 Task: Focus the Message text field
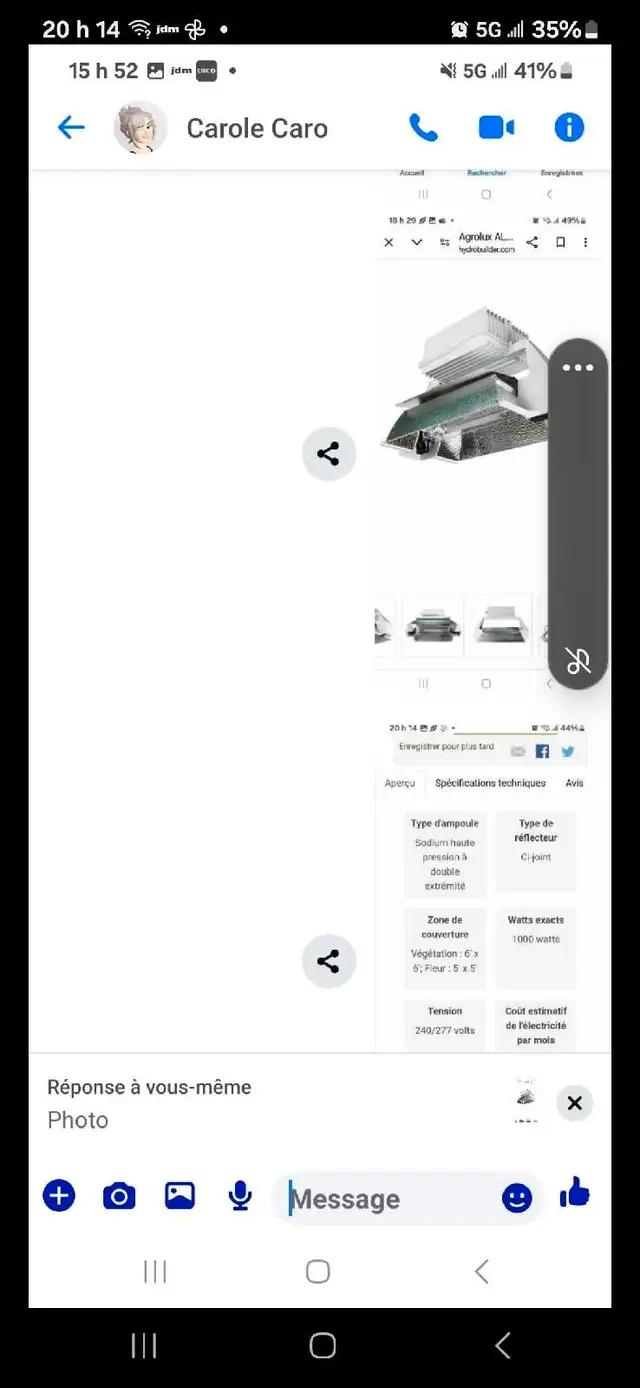[390, 1198]
